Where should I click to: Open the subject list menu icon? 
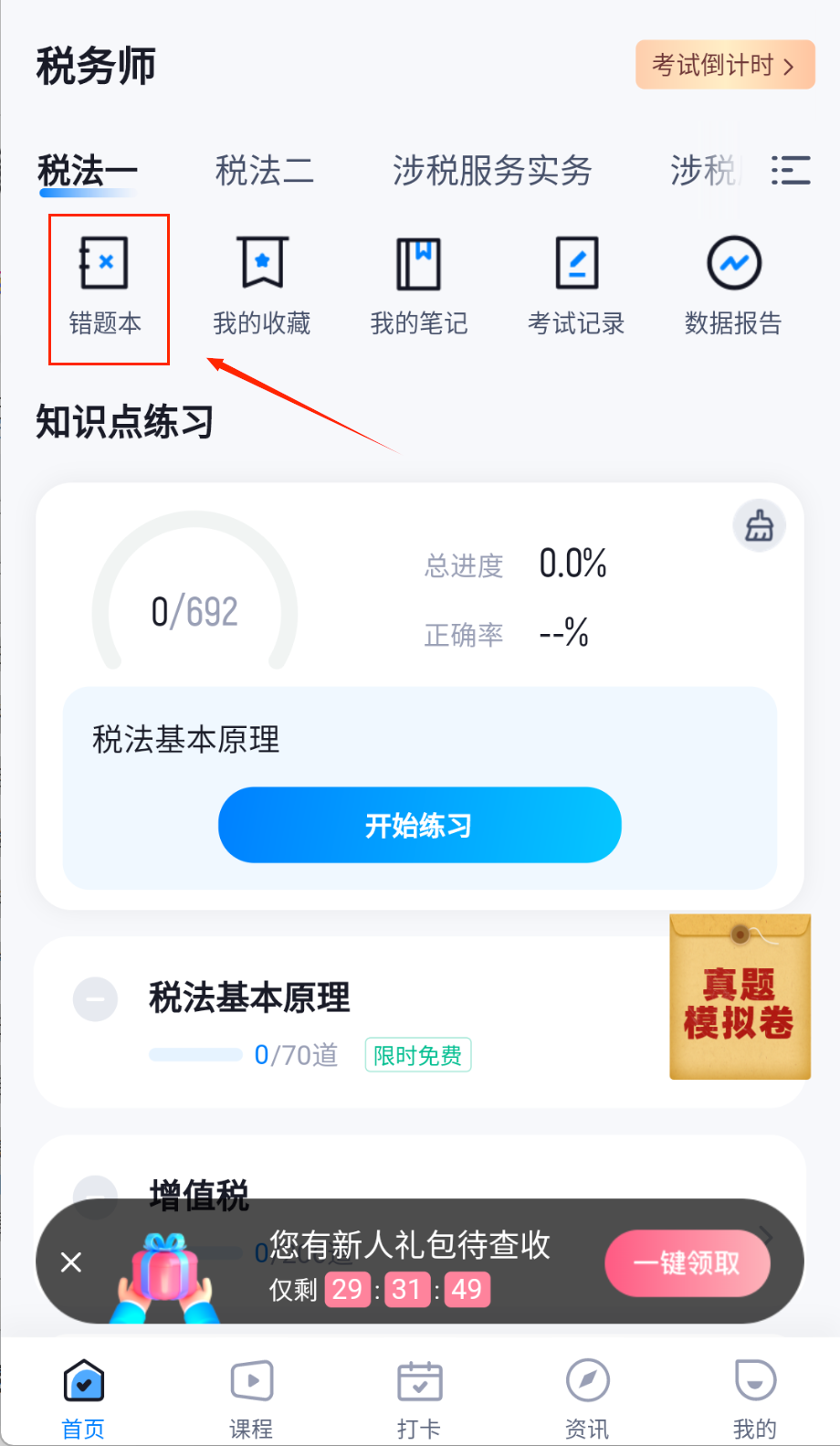pos(790,171)
